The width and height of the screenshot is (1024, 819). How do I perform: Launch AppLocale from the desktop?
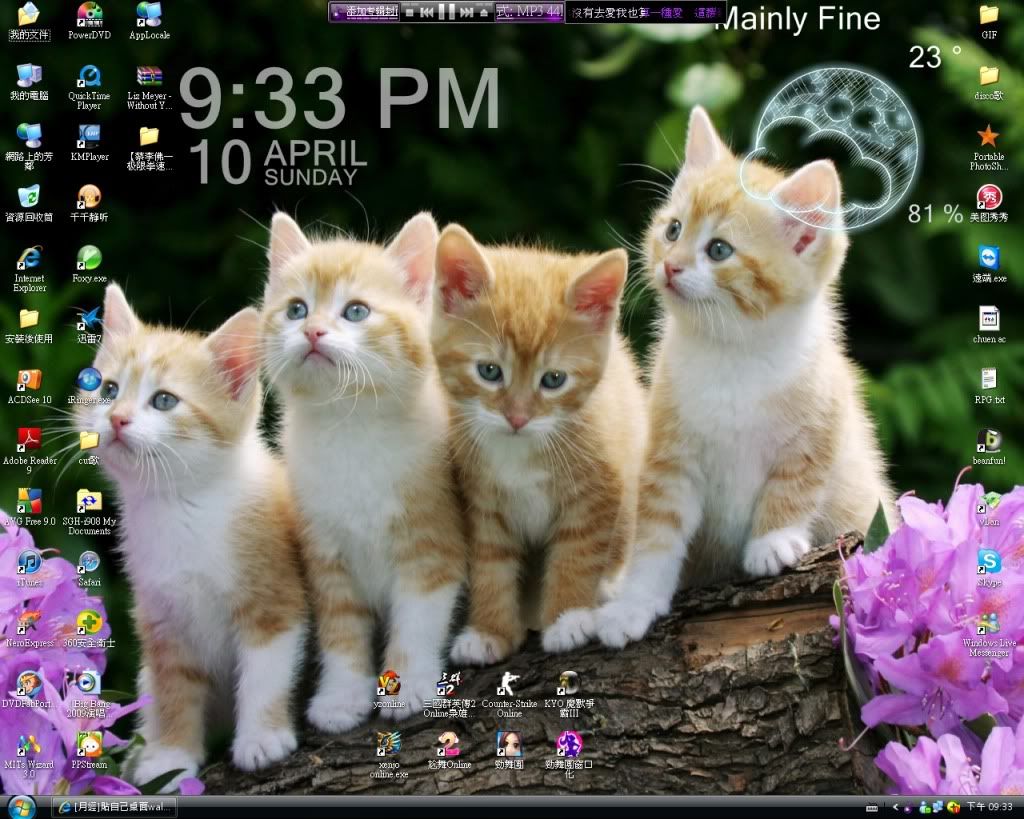(x=149, y=15)
